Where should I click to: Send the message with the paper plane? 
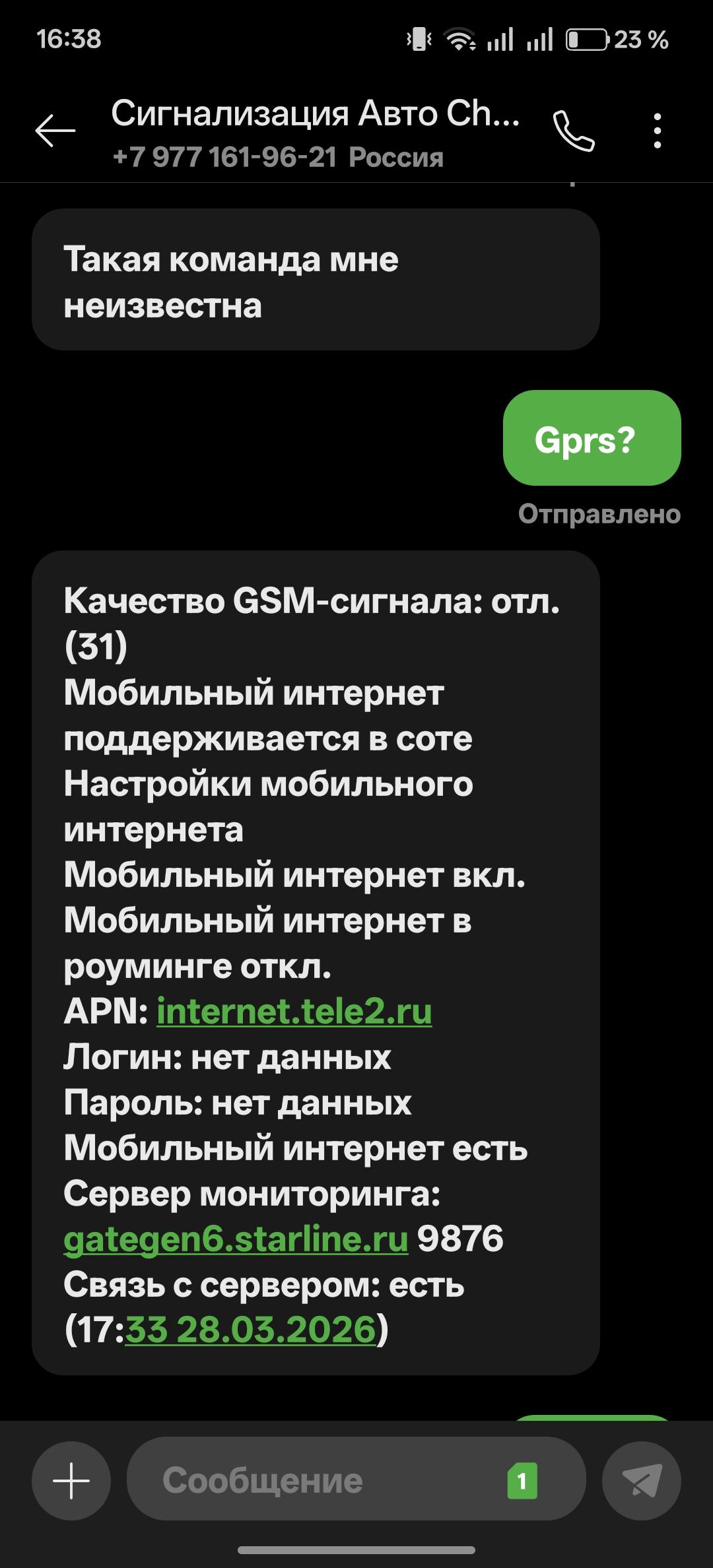point(641,1481)
